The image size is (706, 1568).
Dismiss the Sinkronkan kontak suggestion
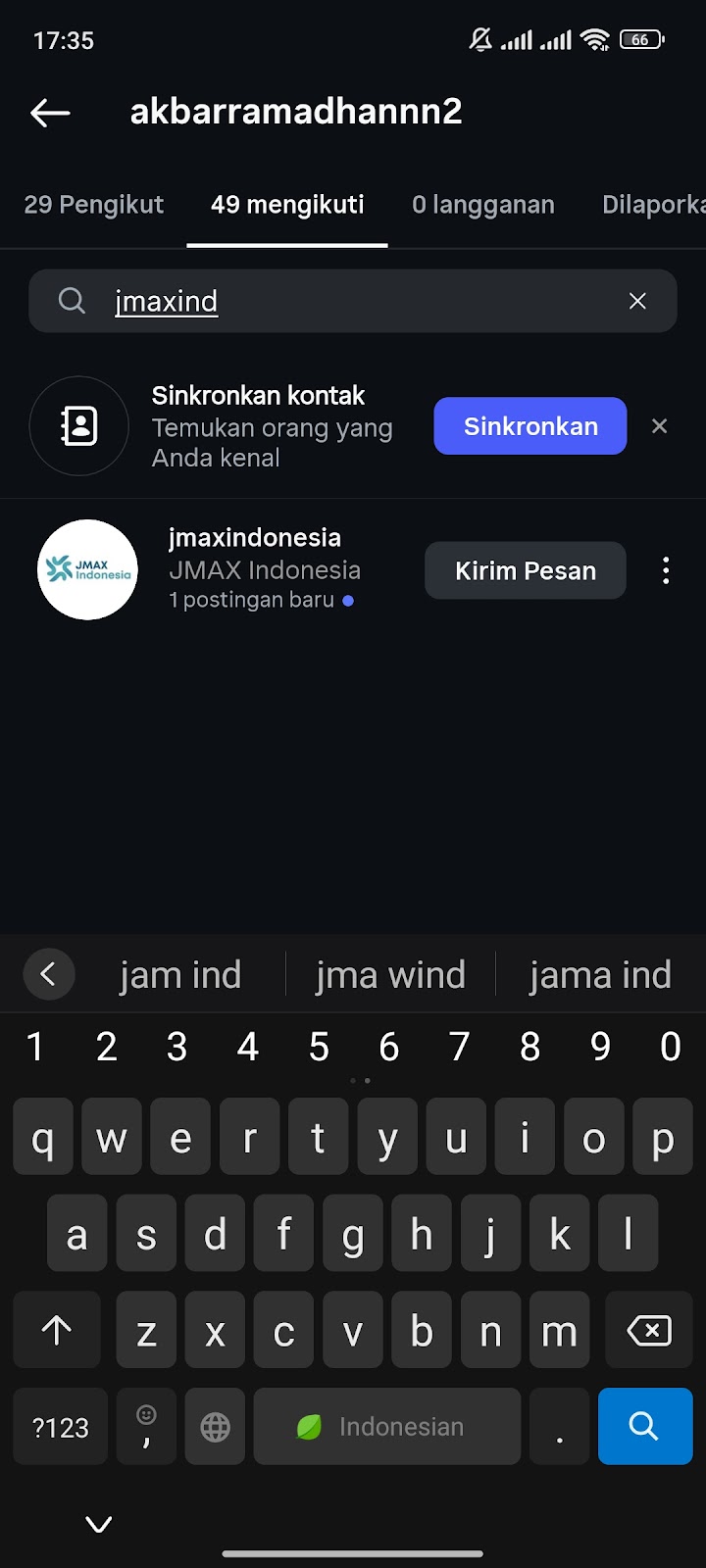[660, 426]
